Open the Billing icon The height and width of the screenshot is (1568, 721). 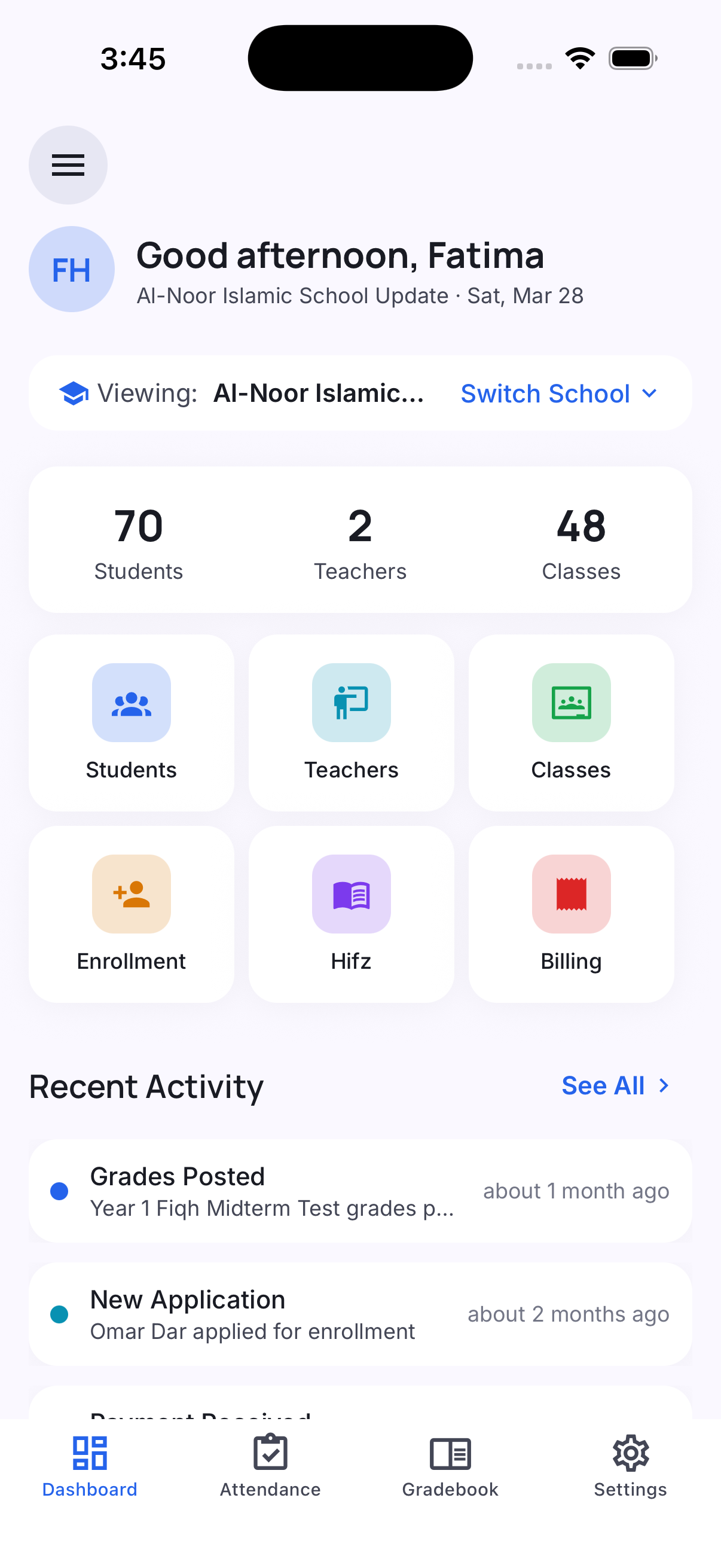pos(571,893)
